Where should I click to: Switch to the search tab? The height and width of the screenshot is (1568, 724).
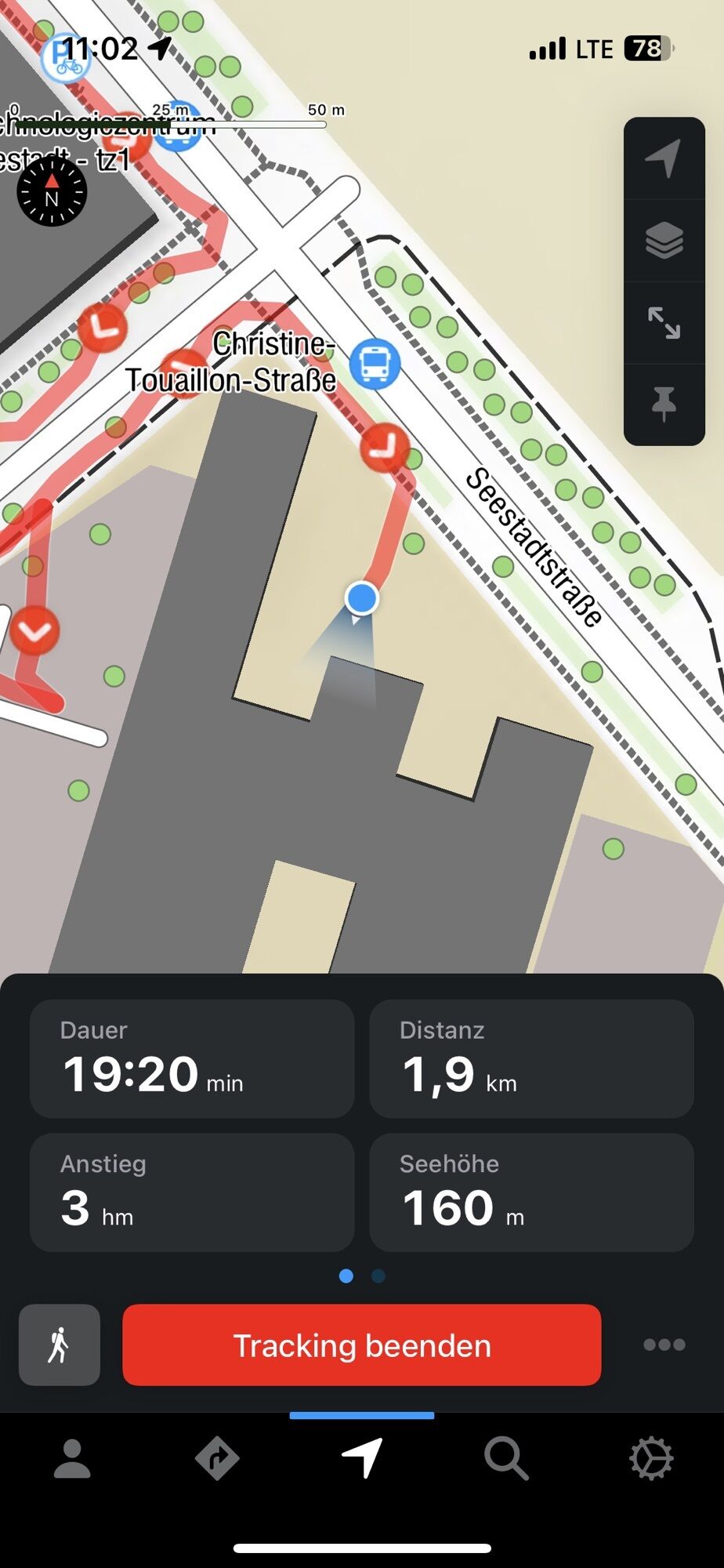(506, 1459)
